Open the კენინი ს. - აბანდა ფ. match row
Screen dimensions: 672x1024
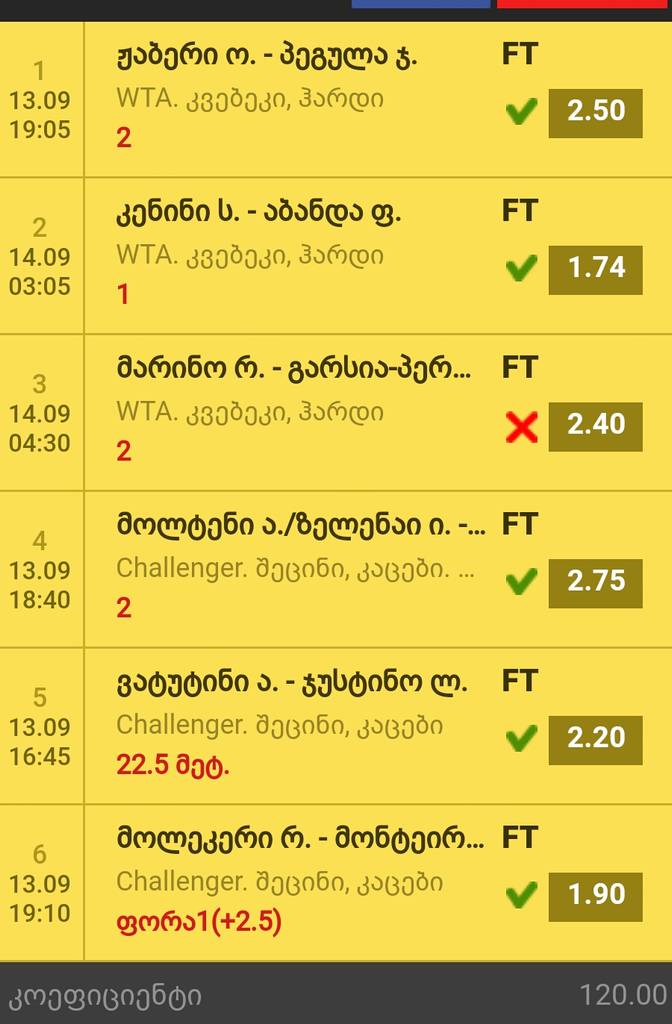point(259,213)
